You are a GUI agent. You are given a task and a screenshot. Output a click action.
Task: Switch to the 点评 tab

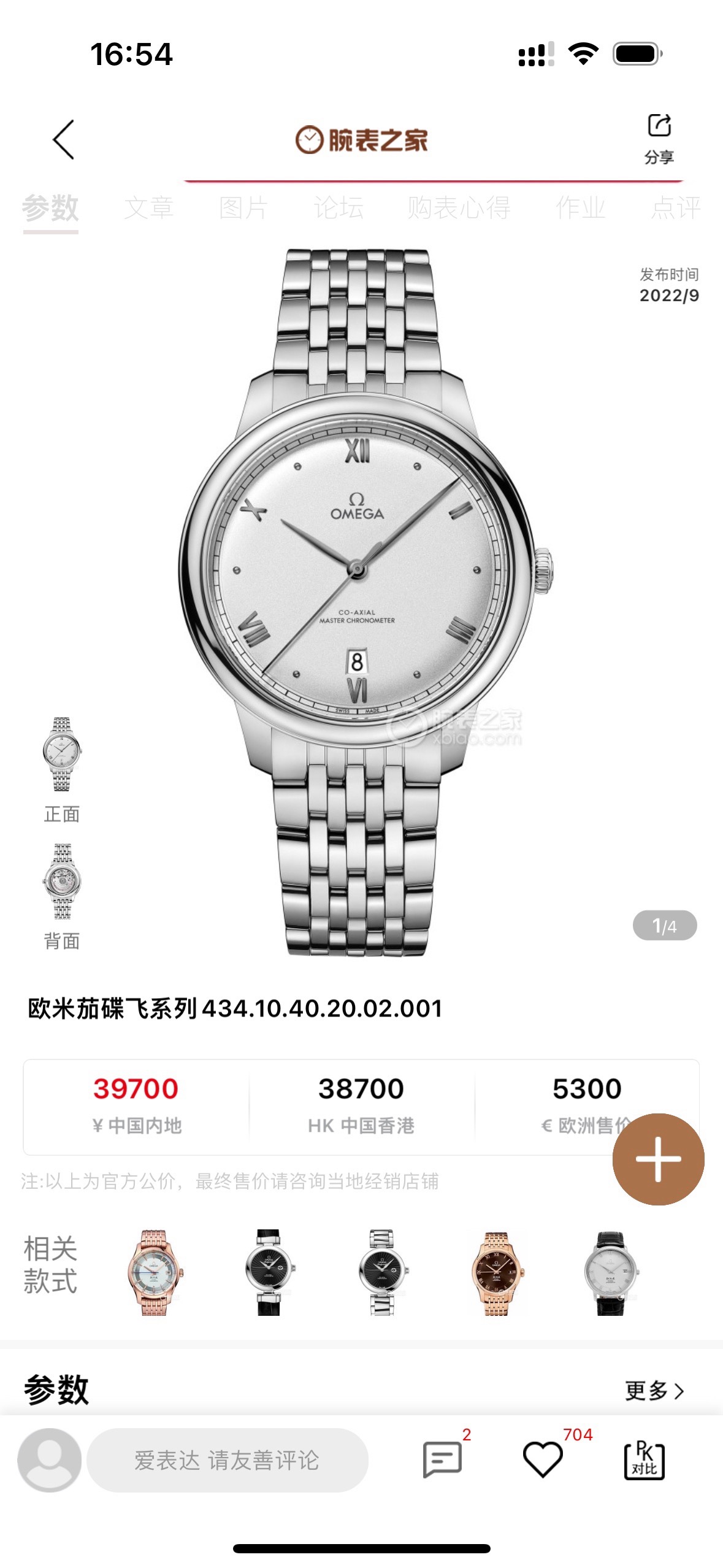[x=676, y=208]
